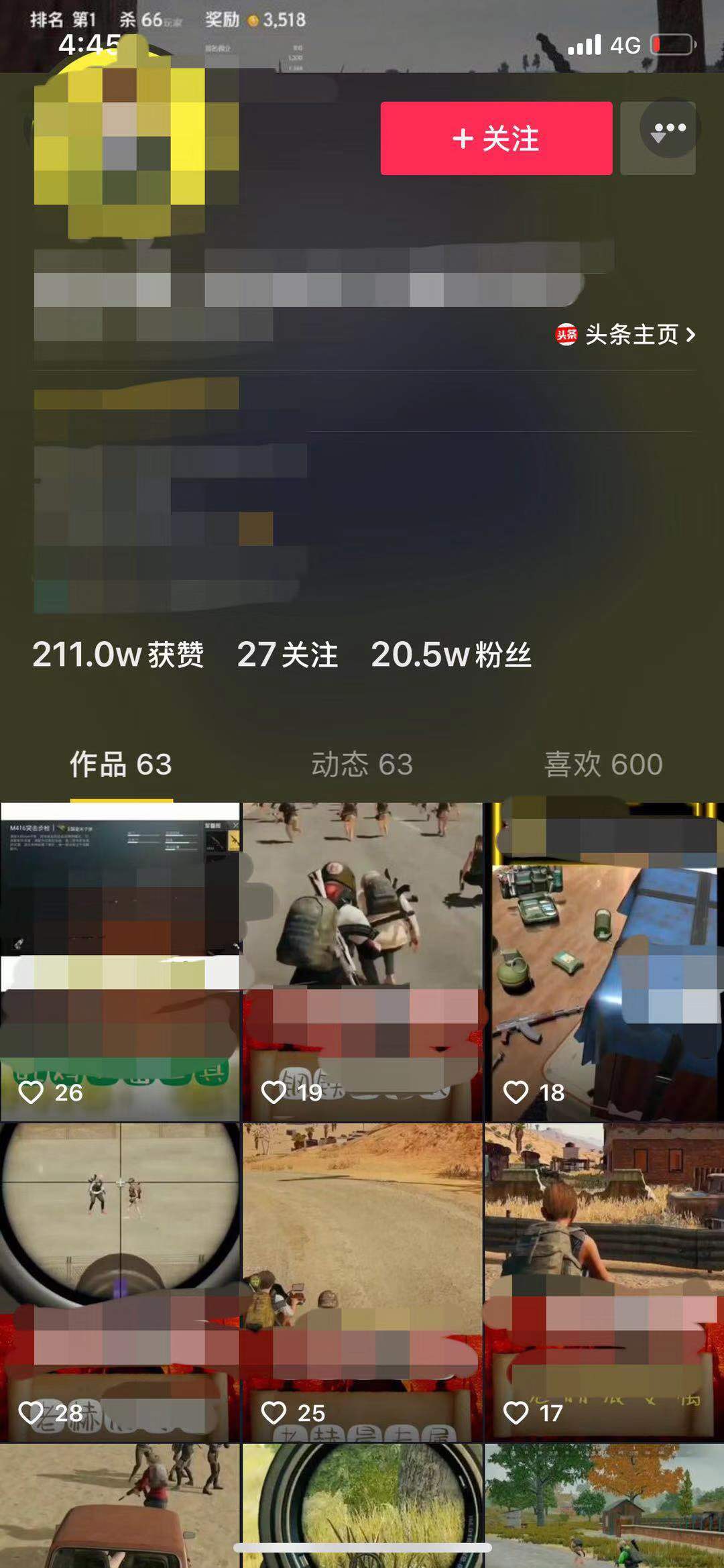The height and width of the screenshot is (1568, 724).
Task: Open the video with 17 likes
Action: 604,1282
